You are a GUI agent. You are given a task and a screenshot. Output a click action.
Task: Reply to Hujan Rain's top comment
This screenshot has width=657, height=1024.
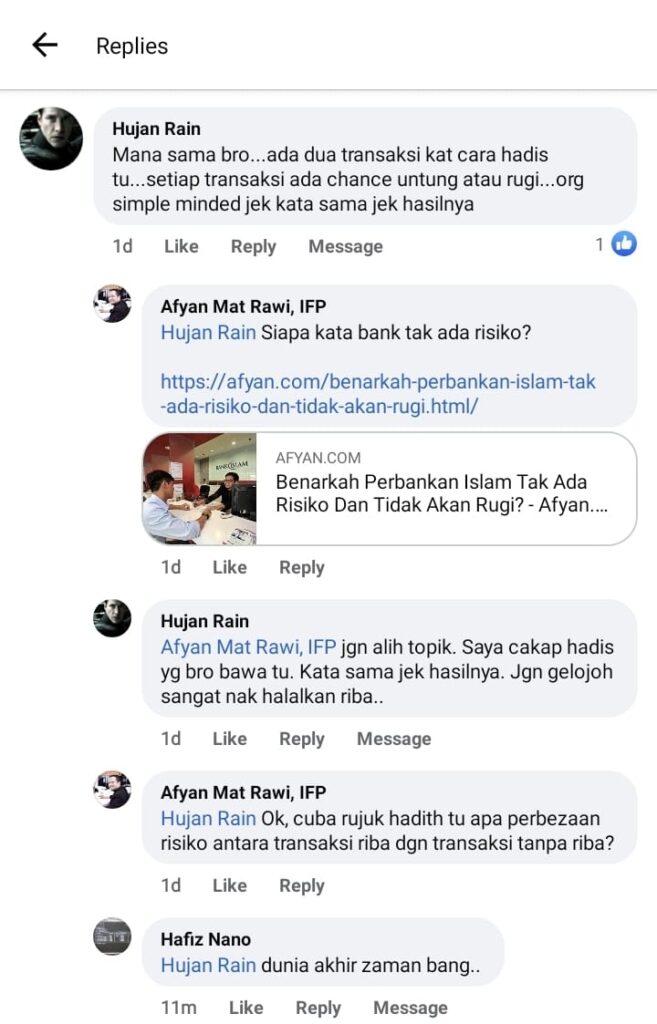click(253, 246)
